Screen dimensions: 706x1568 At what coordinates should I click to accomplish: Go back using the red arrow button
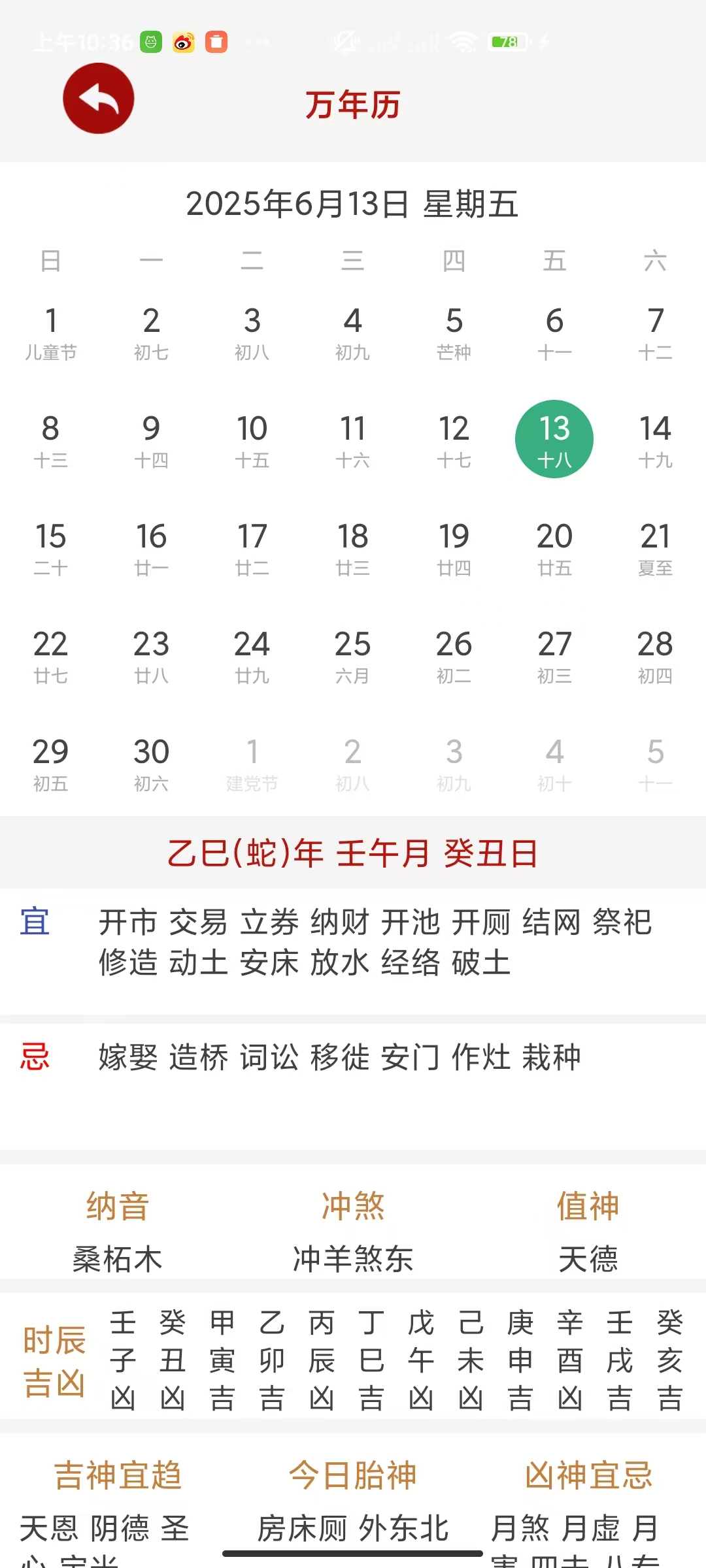[98, 99]
